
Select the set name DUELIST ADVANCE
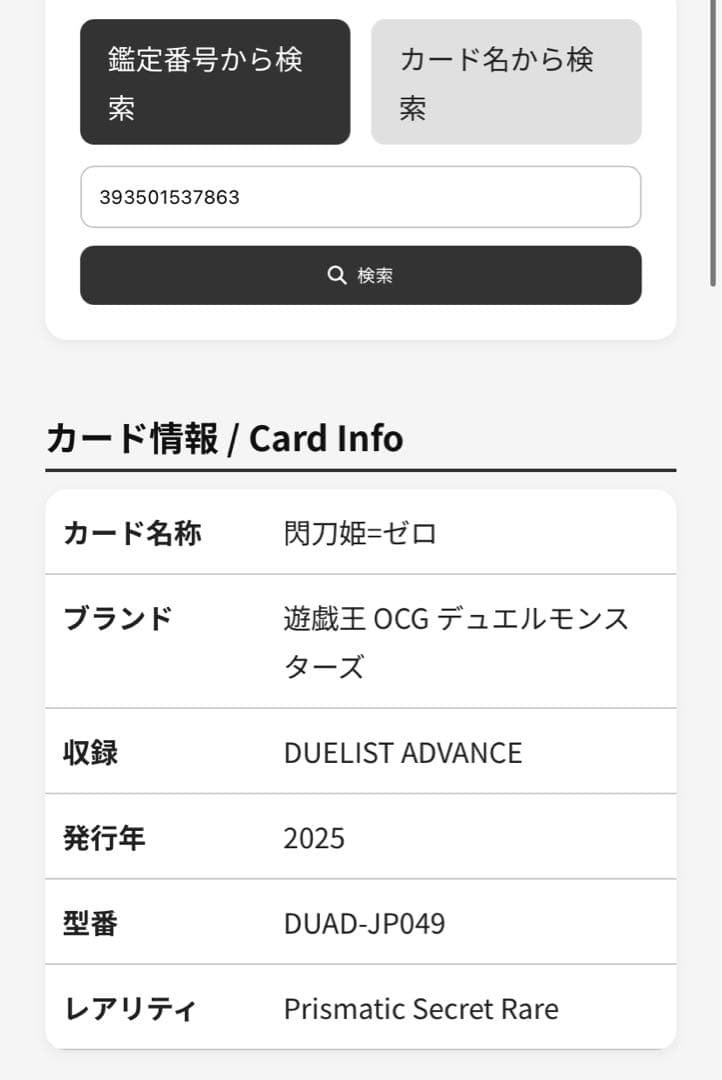click(400, 752)
